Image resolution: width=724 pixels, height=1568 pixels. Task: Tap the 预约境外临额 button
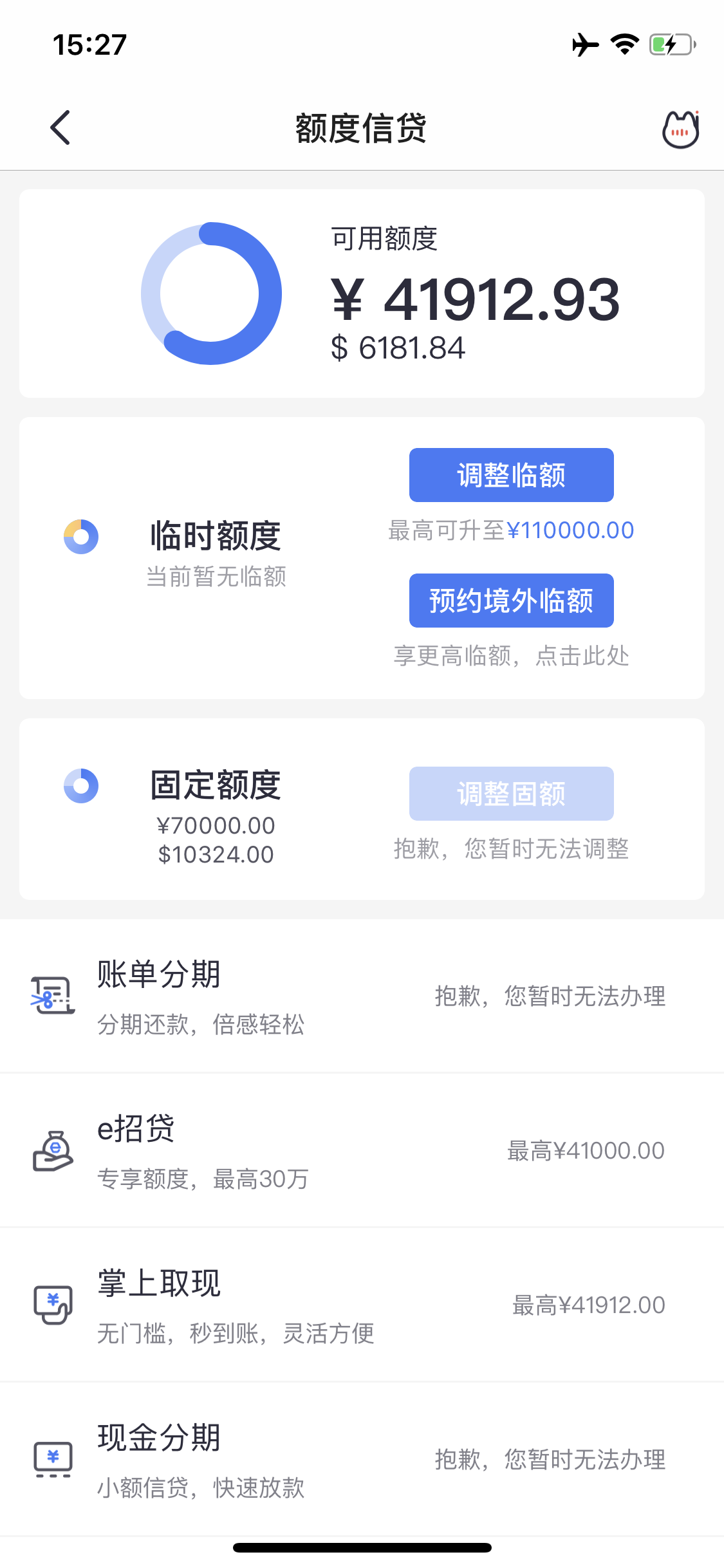[511, 601]
